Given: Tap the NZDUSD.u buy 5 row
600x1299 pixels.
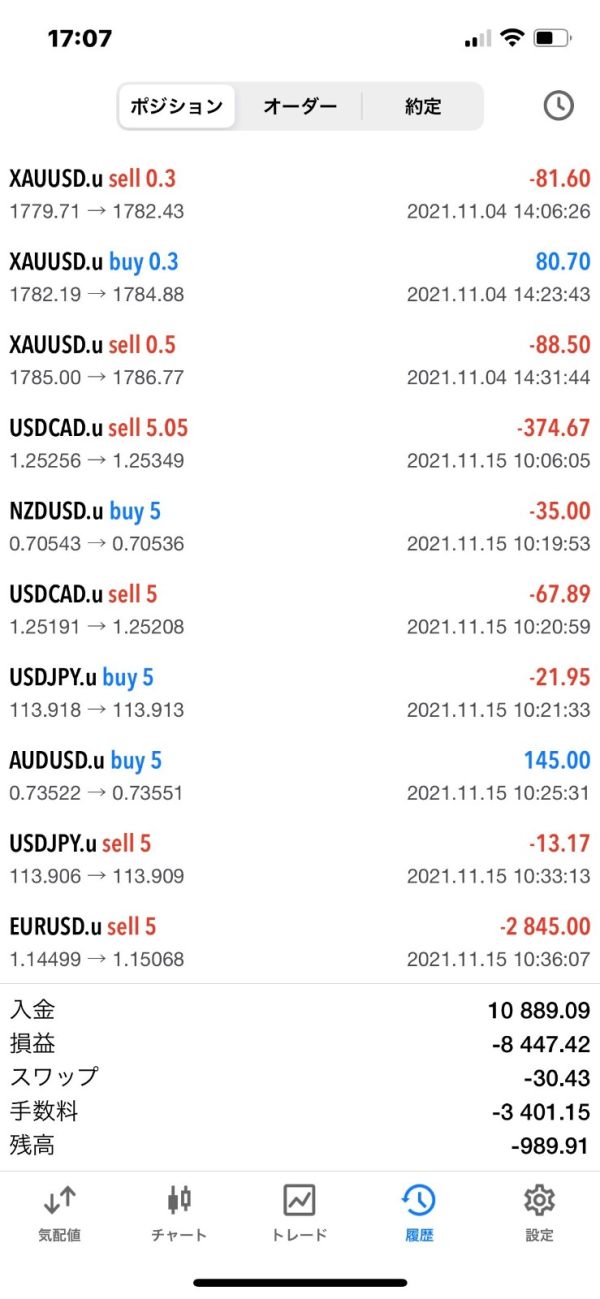Looking at the screenshot, I should click(300, 527).
